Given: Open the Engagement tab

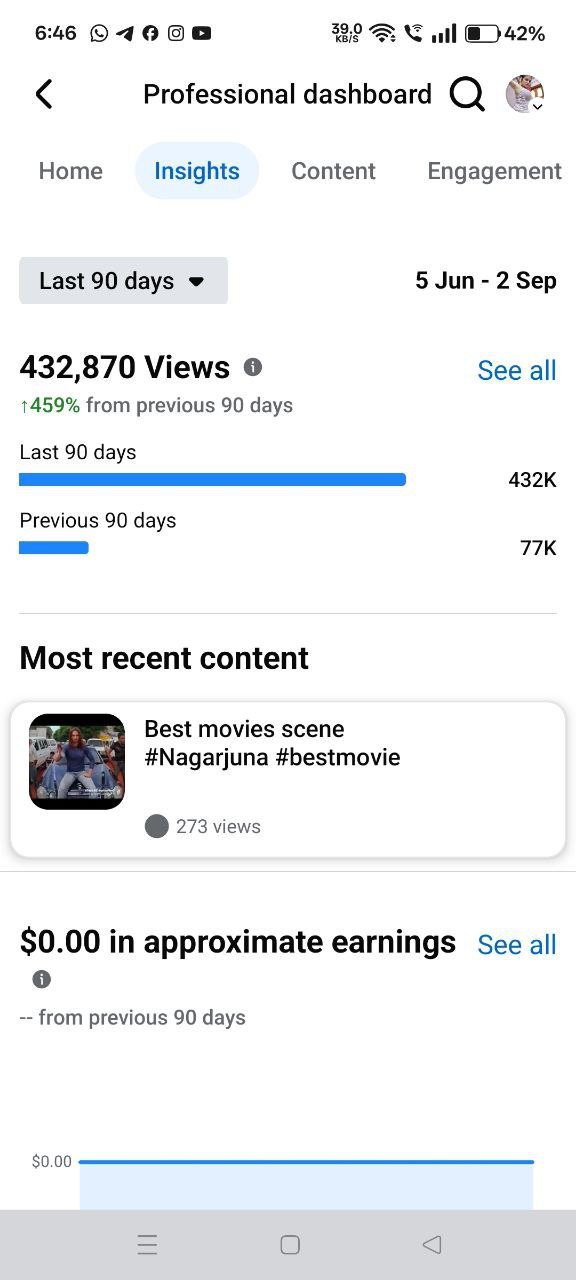Looking at the screenshot, I should (495, 171).
